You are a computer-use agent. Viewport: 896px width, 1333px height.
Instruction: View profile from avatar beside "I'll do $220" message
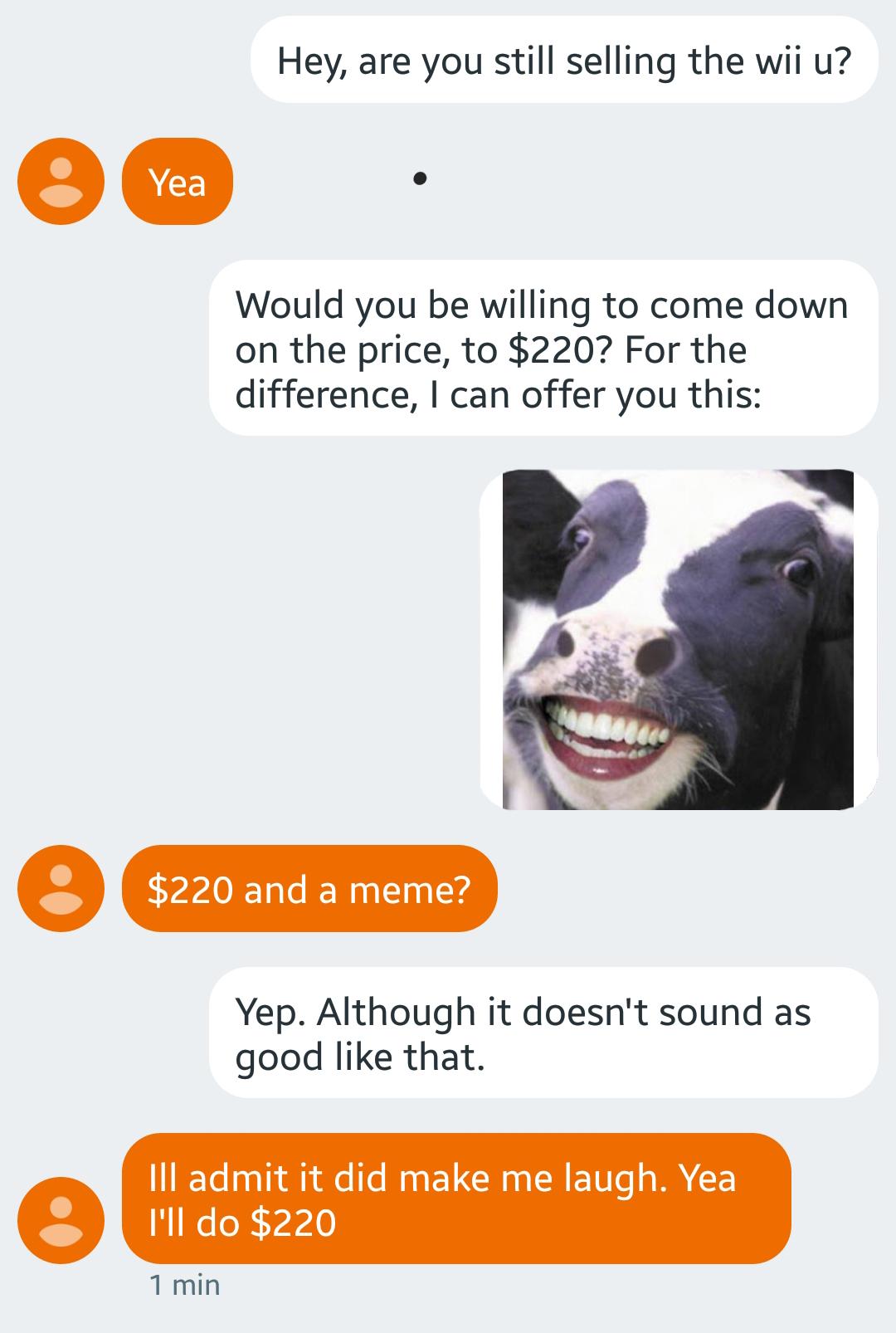[61, 1220]
